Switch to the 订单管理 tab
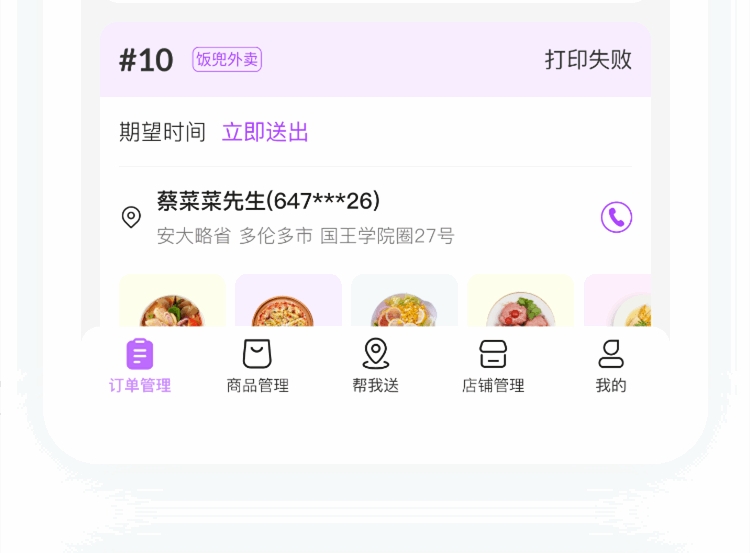This screenshot has height=553, width=750. pos(140,366)
